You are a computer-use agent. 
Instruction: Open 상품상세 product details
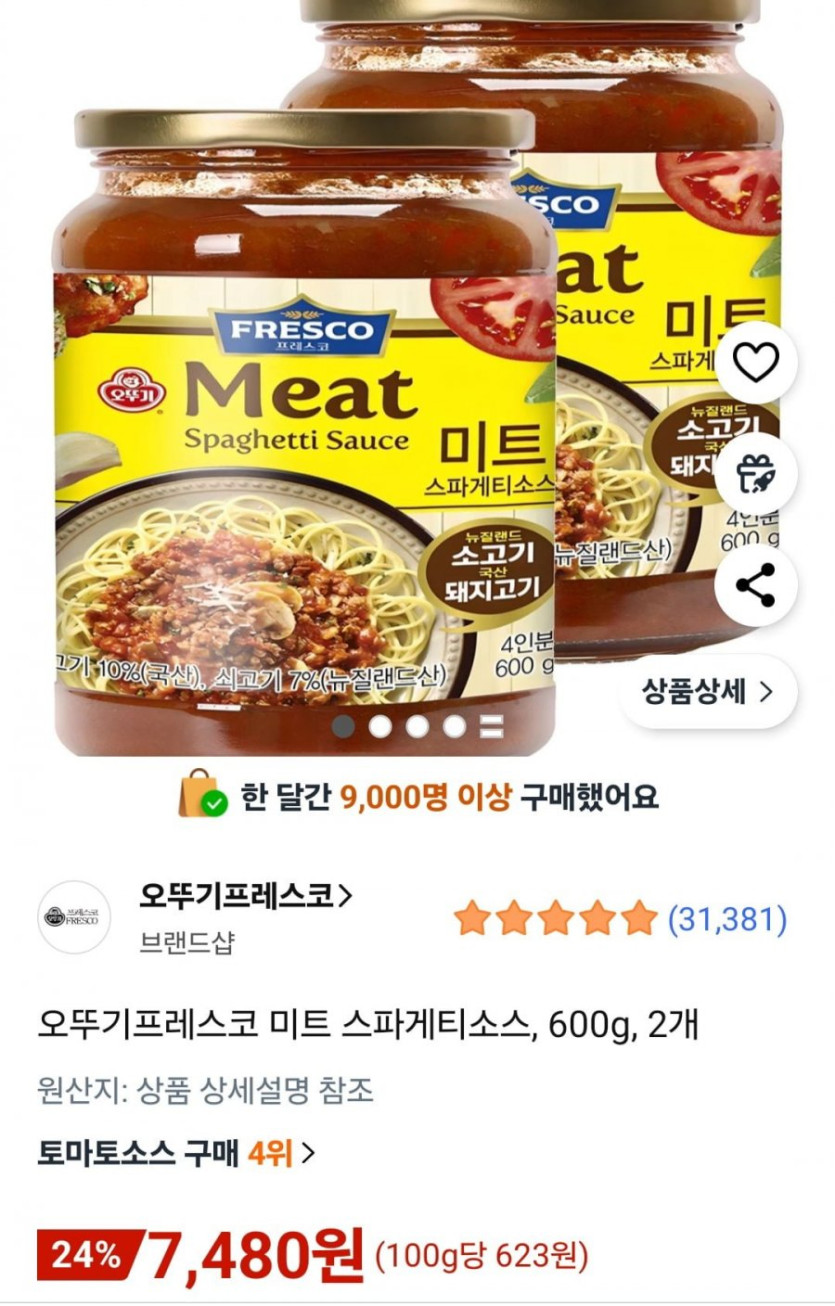click(708, 692)
